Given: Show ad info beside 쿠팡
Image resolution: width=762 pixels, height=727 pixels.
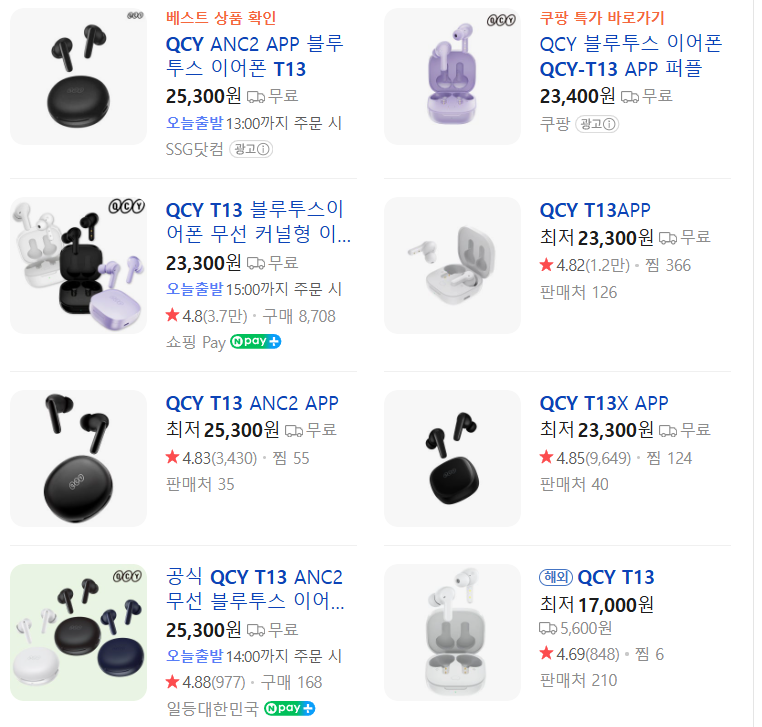Looking at the screenshot, I should (596, 123).
